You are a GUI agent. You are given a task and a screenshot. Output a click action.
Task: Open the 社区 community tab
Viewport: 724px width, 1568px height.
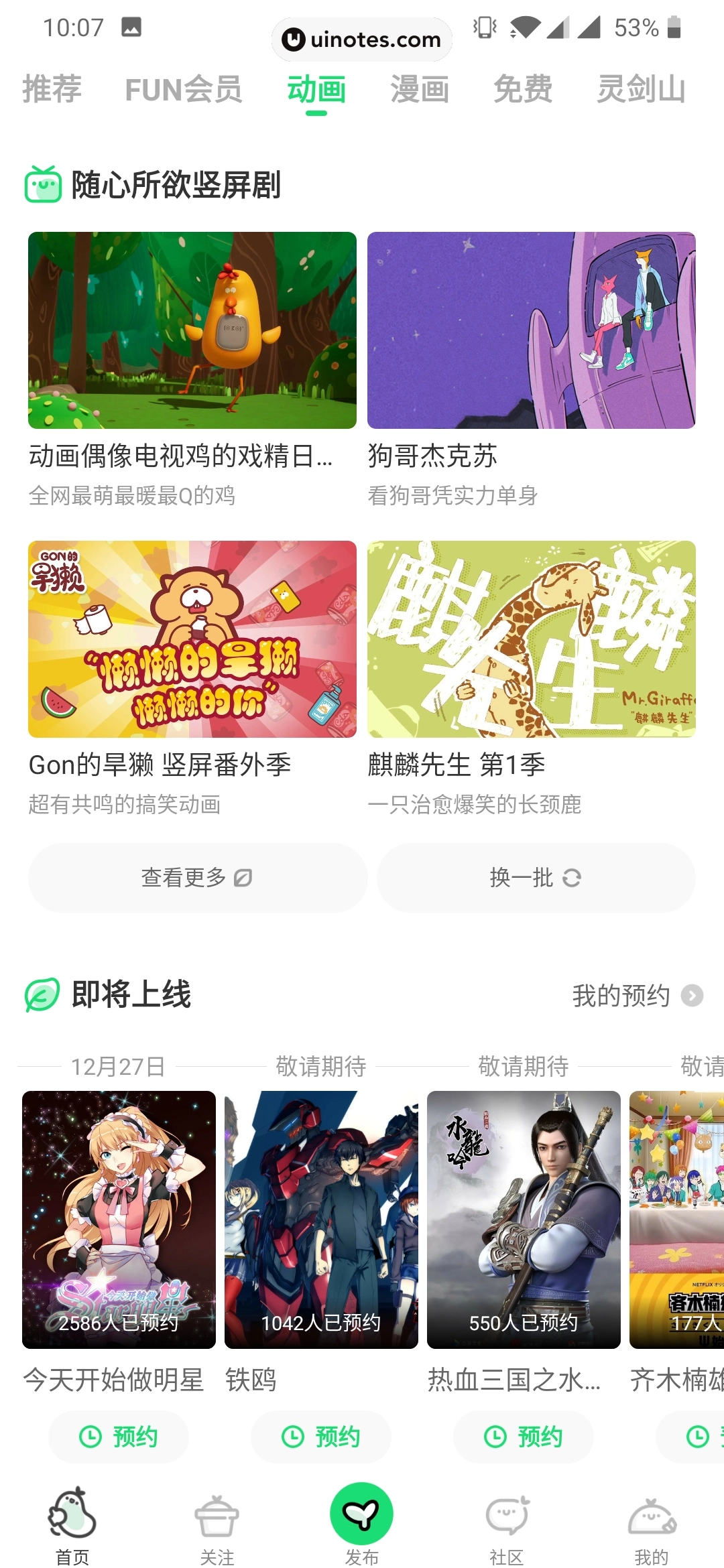pyautogui.click(x=507, y=1528)
